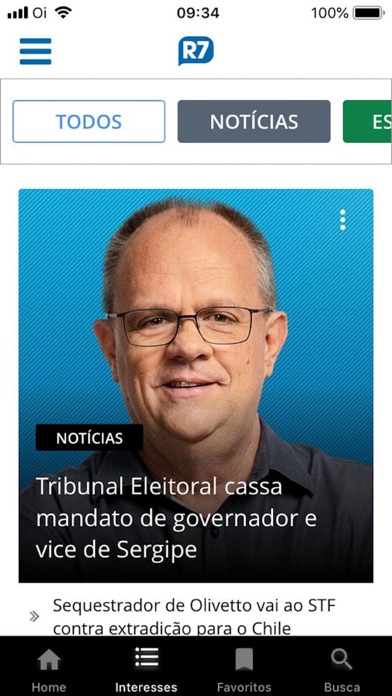The image size is (392, 696).
Task: Open the three-dot menu on the Sergipe card
Action: 342,220
